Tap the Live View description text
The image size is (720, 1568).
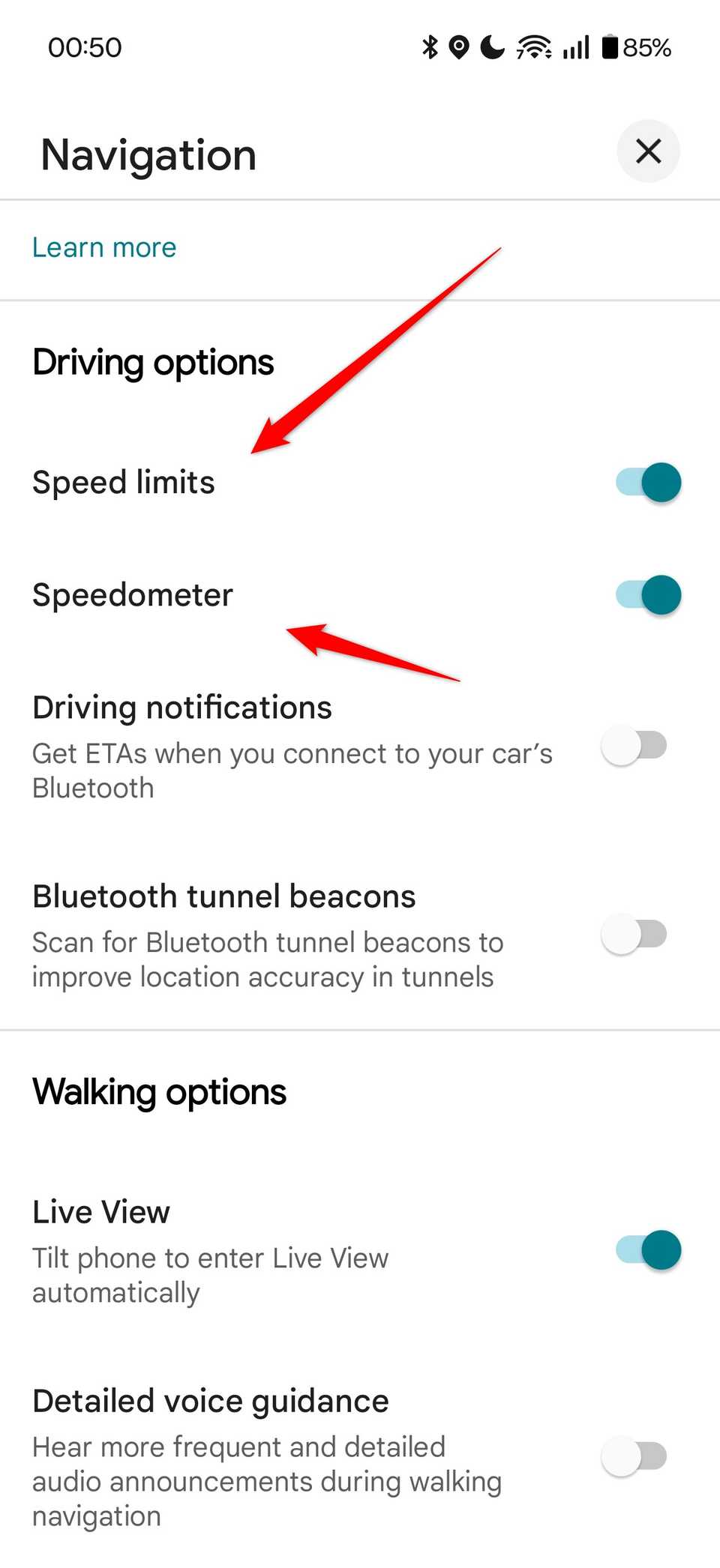pos(210,1274)
